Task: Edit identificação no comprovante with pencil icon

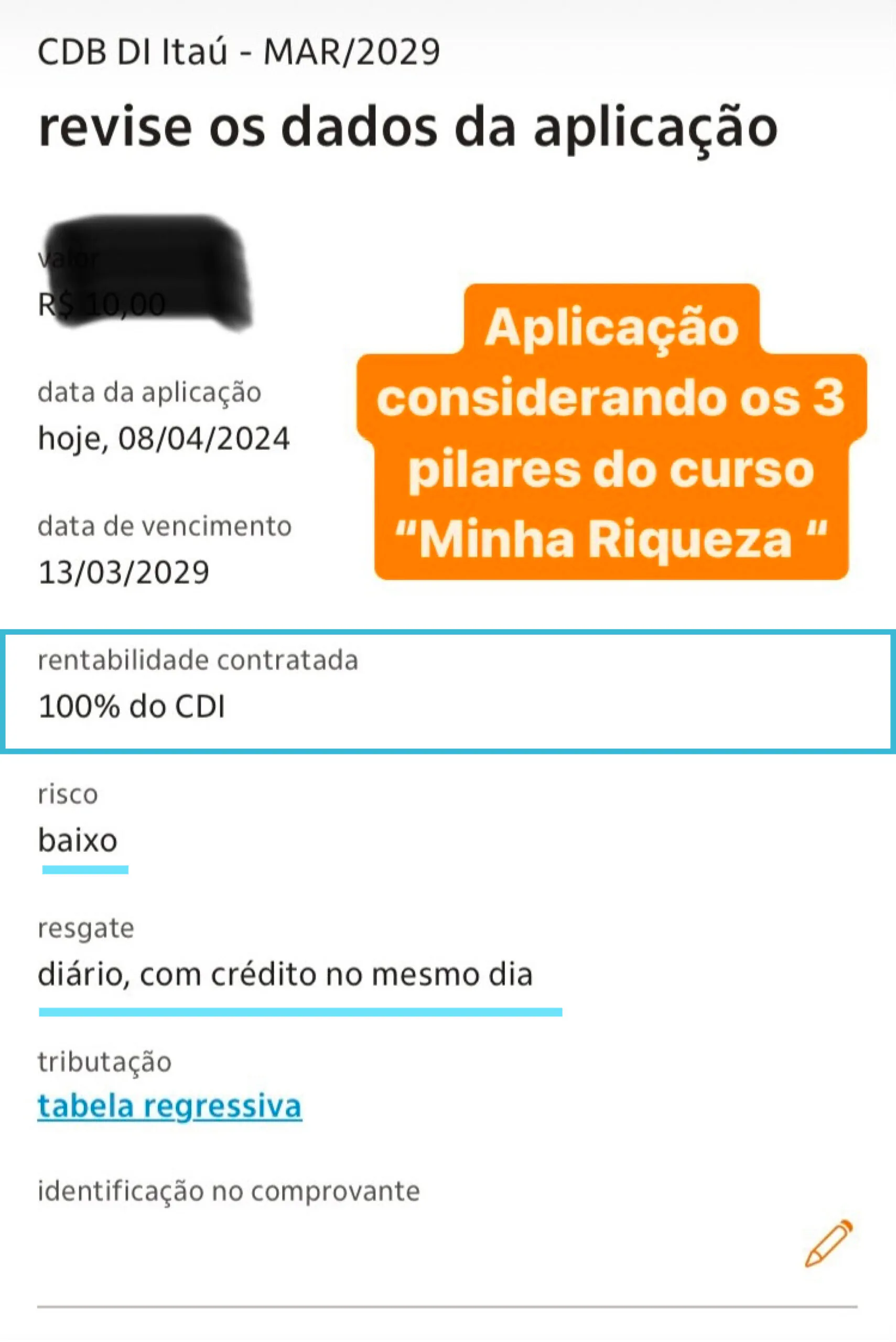Action: (x=828, y=1244)
